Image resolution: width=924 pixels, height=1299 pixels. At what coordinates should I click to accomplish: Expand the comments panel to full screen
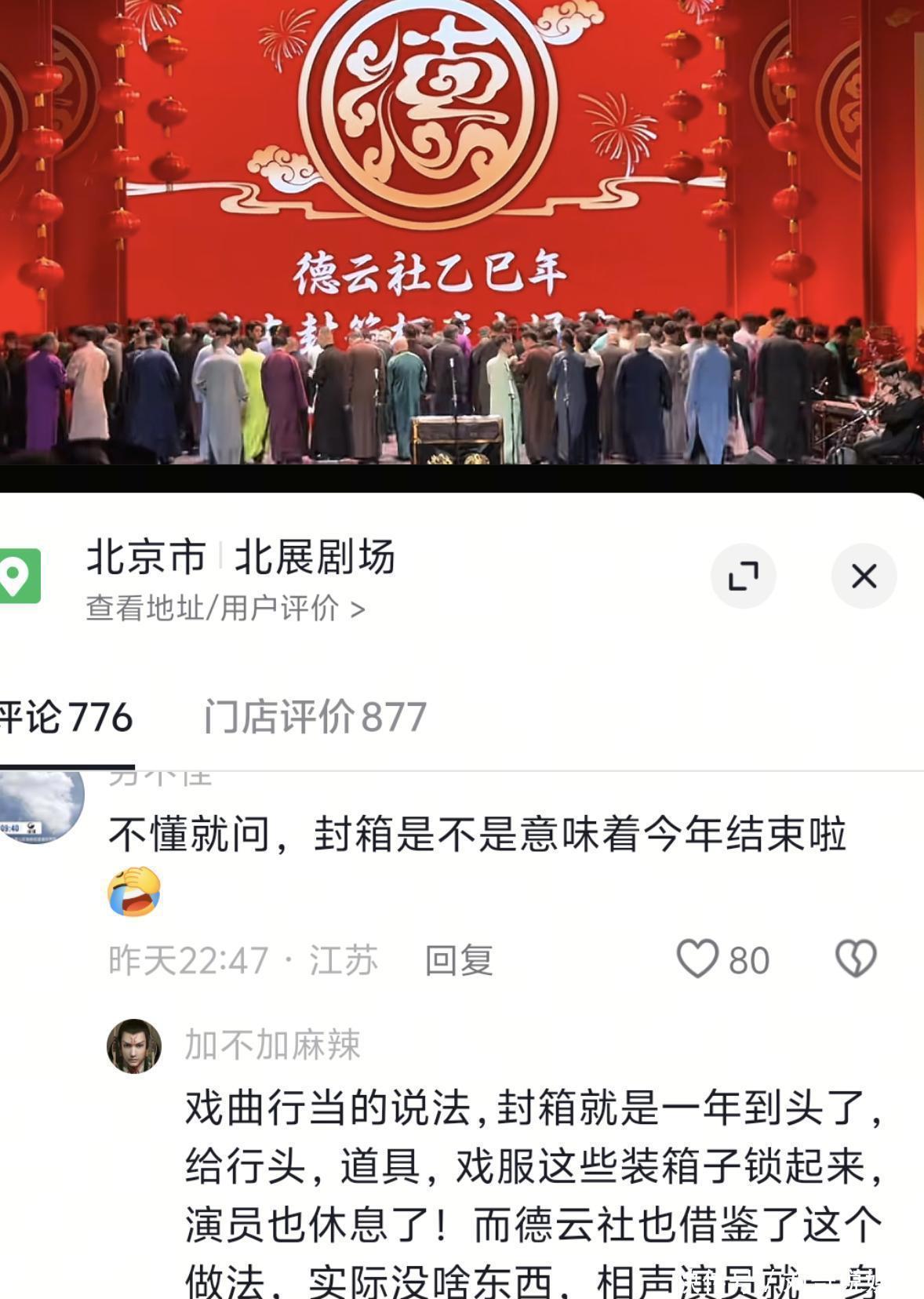coord(743,577)
